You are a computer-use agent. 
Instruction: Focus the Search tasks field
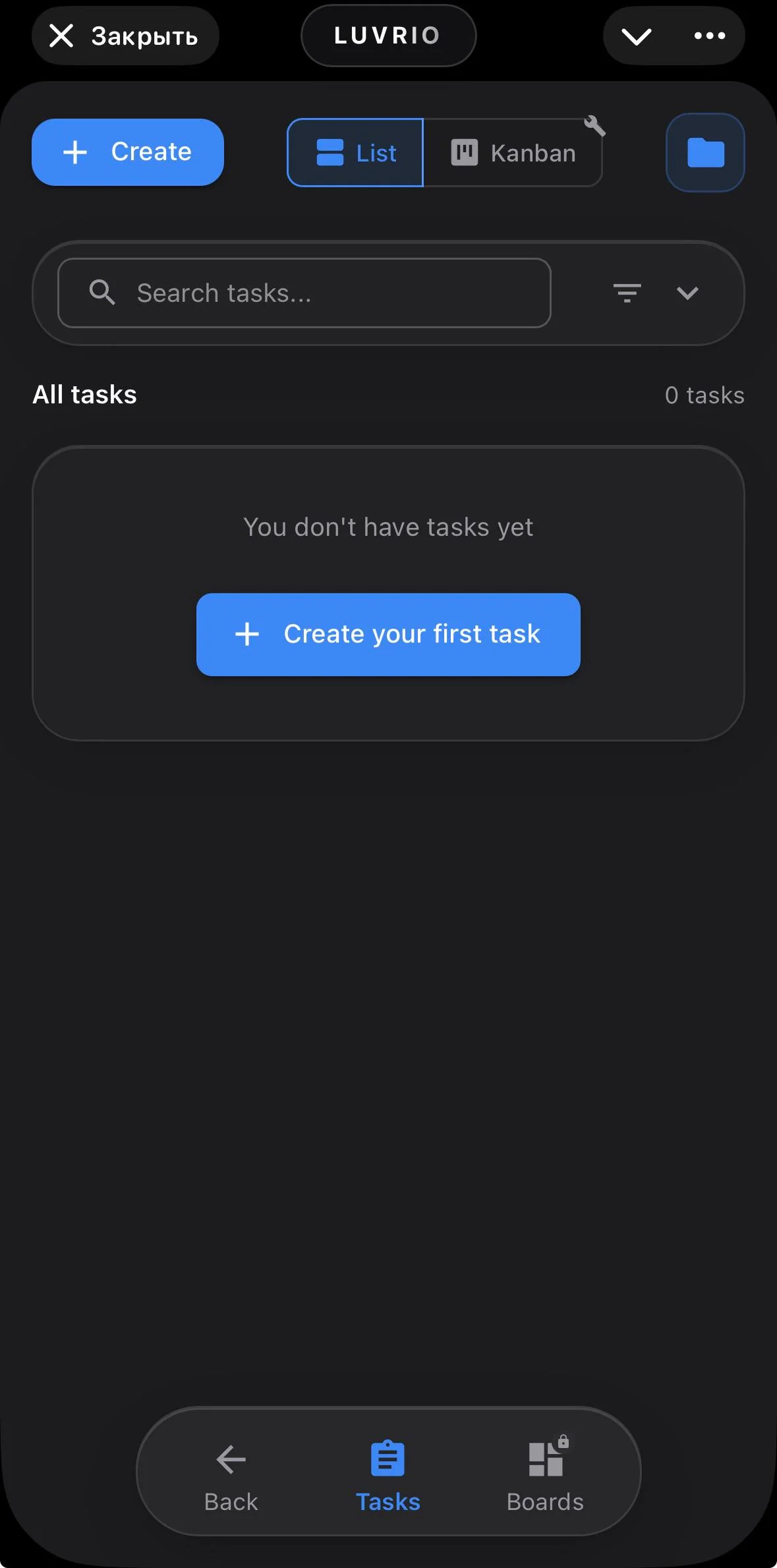click(x=304, y=293)
